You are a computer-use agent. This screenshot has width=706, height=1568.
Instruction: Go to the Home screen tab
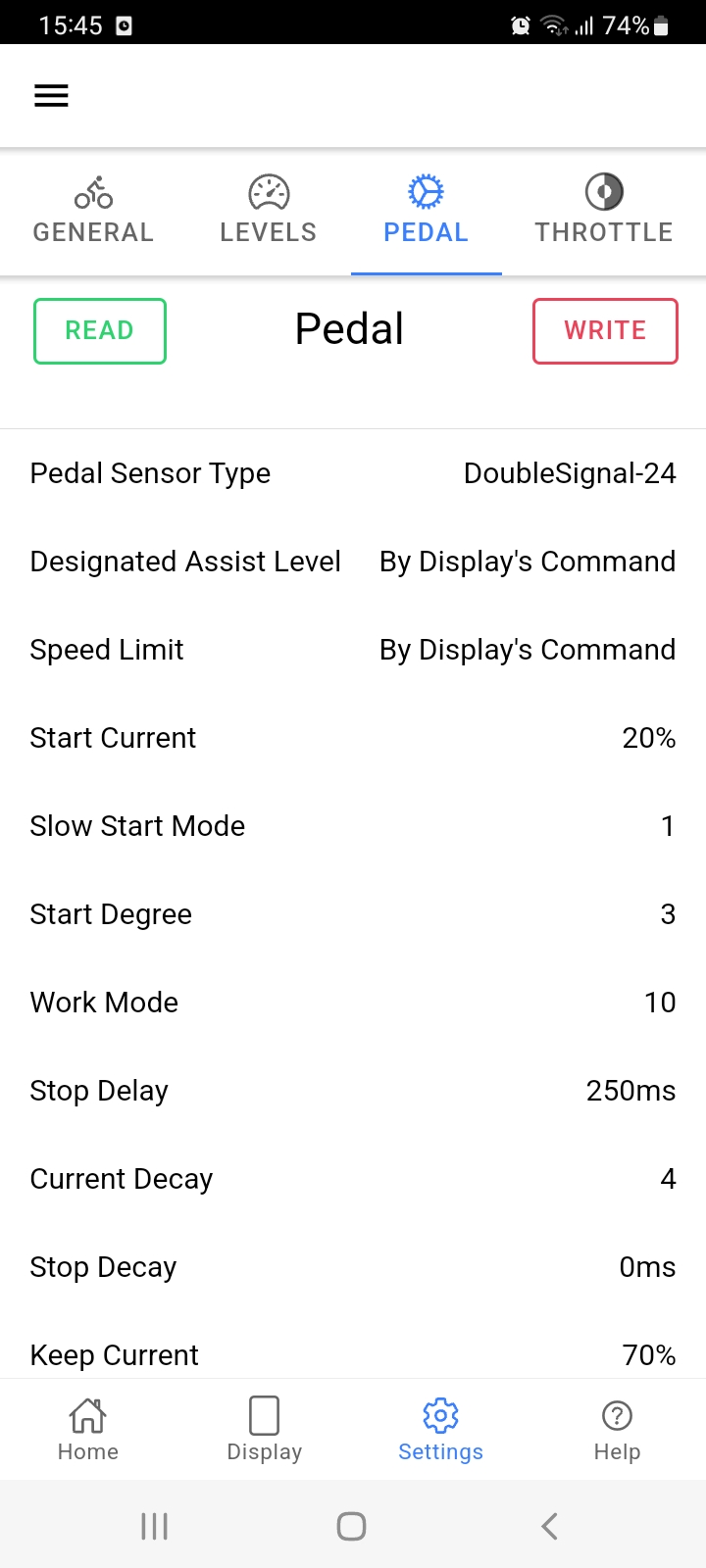pyautogui.click(x=88, y=1429)
